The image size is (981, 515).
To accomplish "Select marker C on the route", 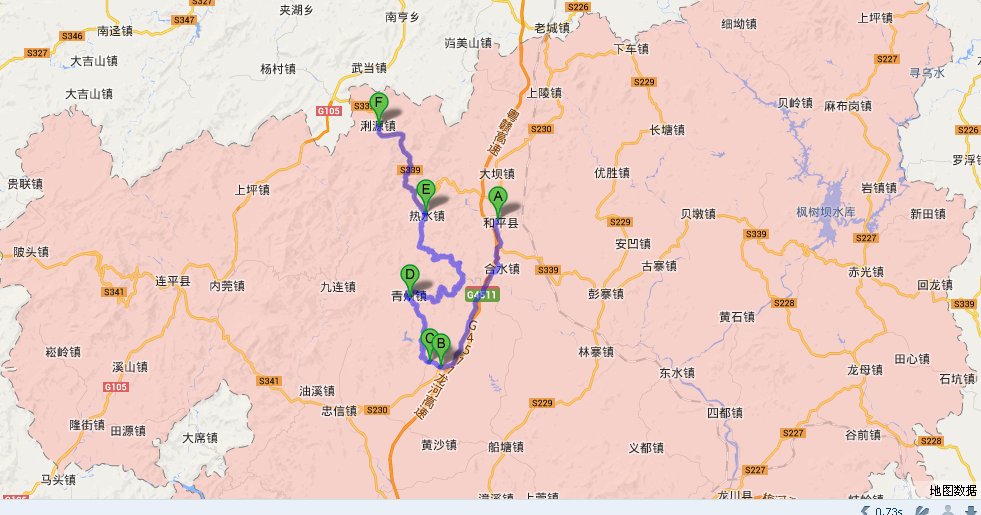I will point(428,338).
